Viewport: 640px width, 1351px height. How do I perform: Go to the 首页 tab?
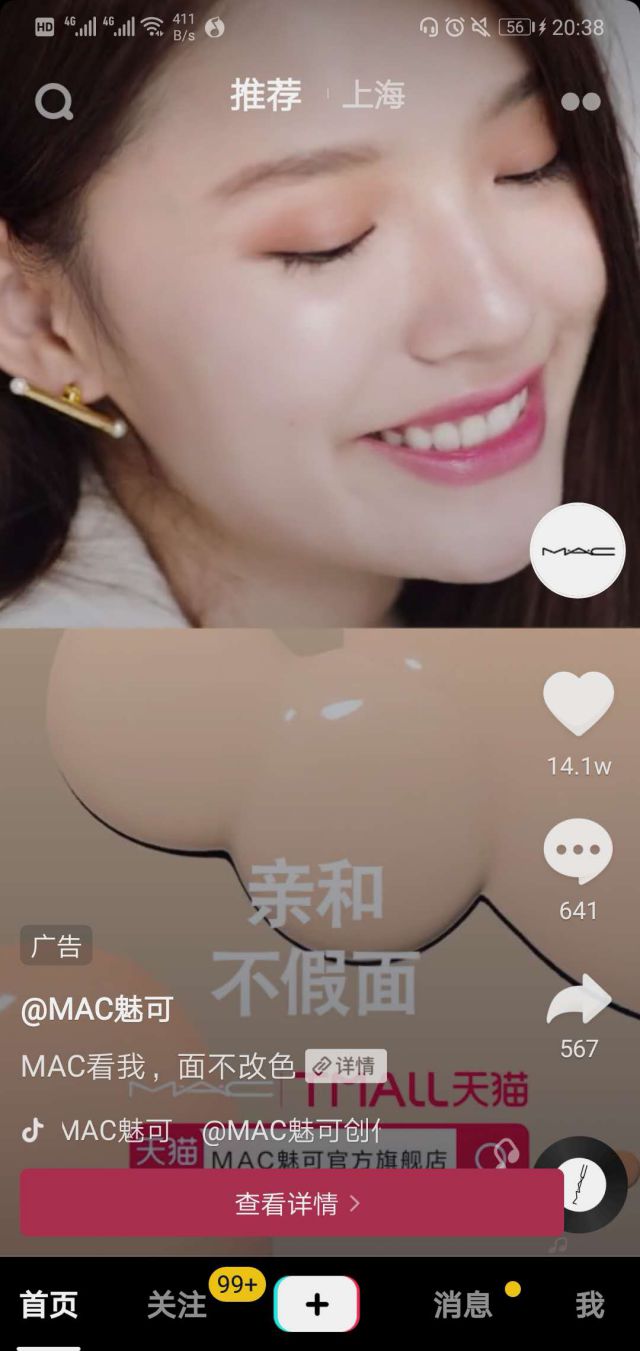click(49, 1305)
